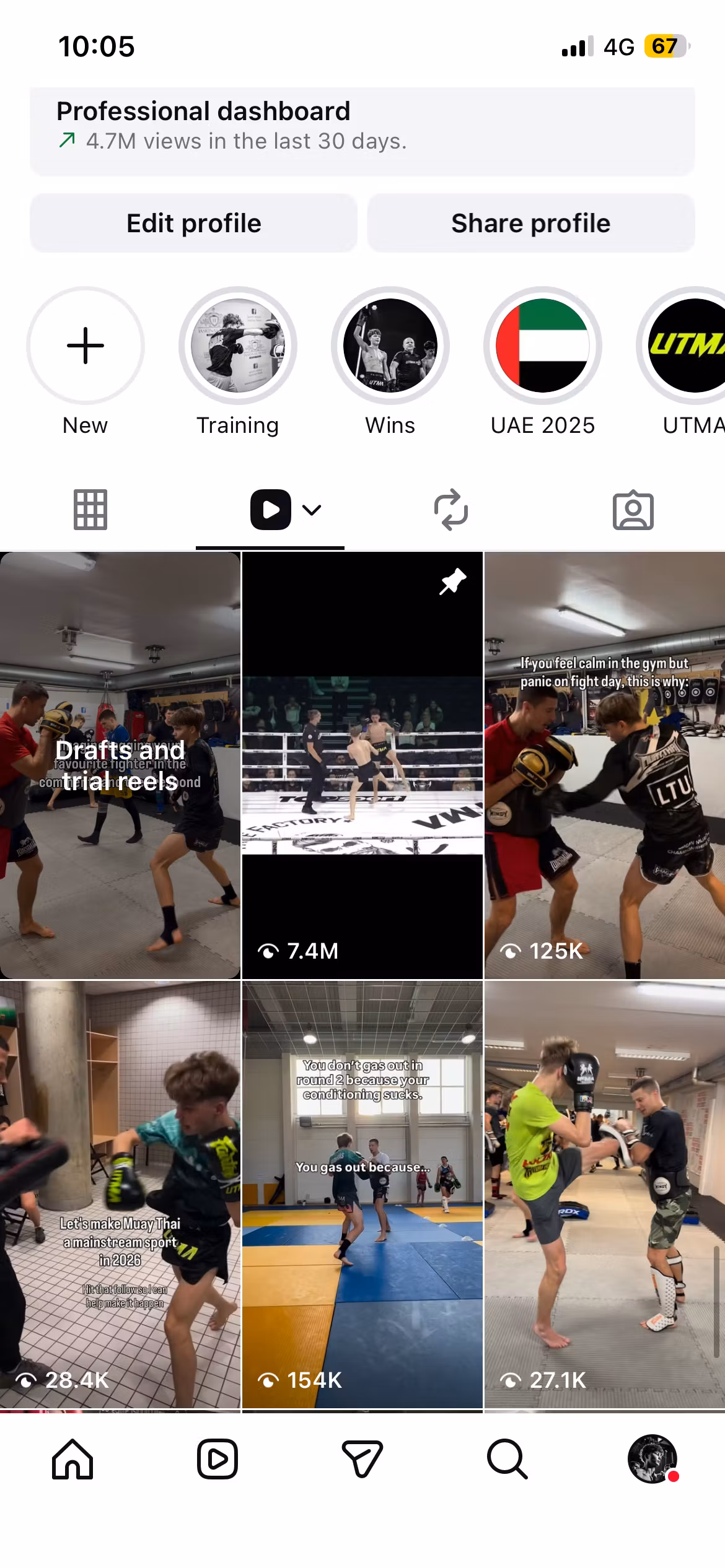Open the Search tab in bottom bar
The width and height of the screenshot is (725, 1568).
pos(507,1459)
